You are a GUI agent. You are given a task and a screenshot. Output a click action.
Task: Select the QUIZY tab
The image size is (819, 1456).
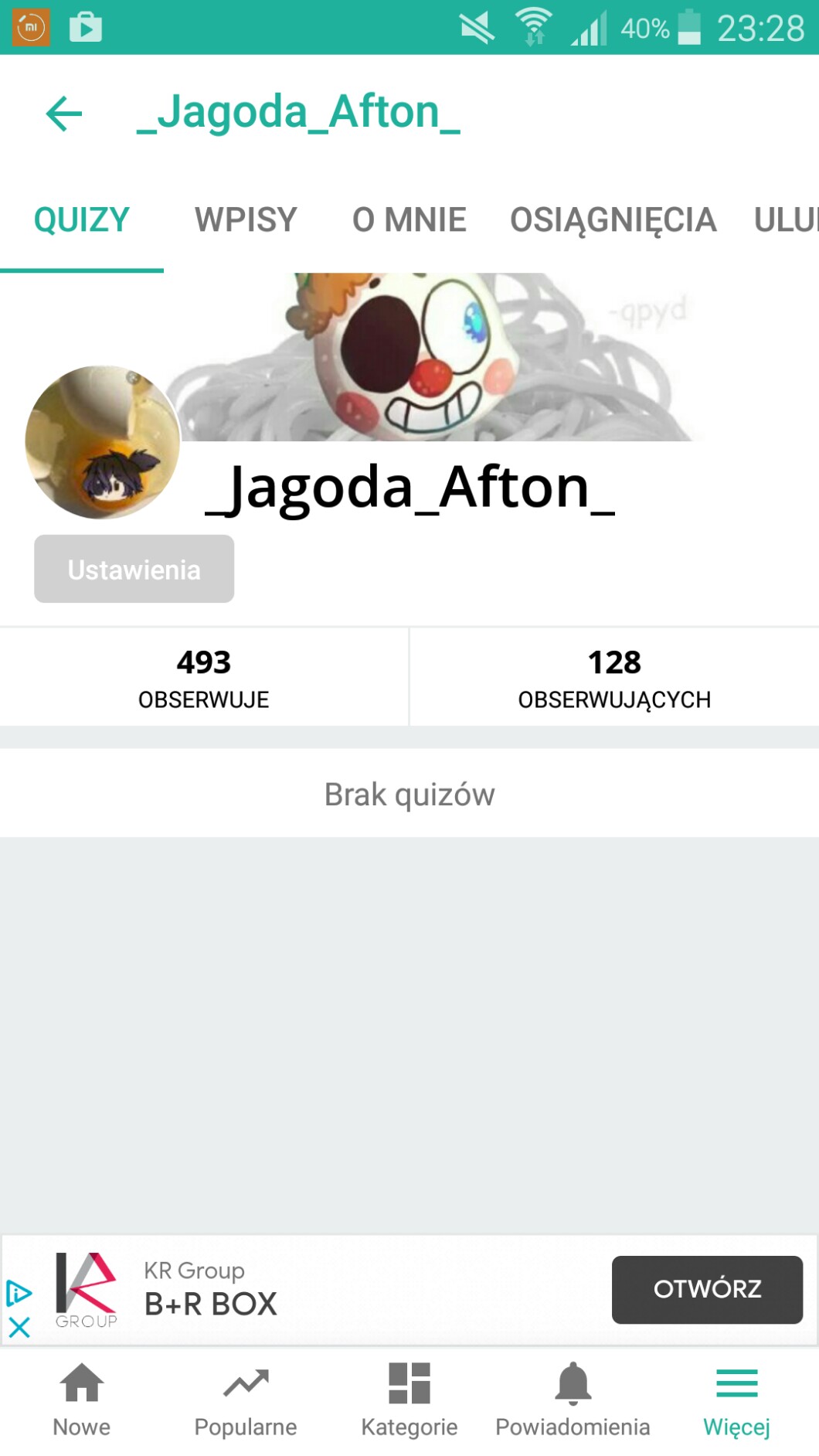82,220
